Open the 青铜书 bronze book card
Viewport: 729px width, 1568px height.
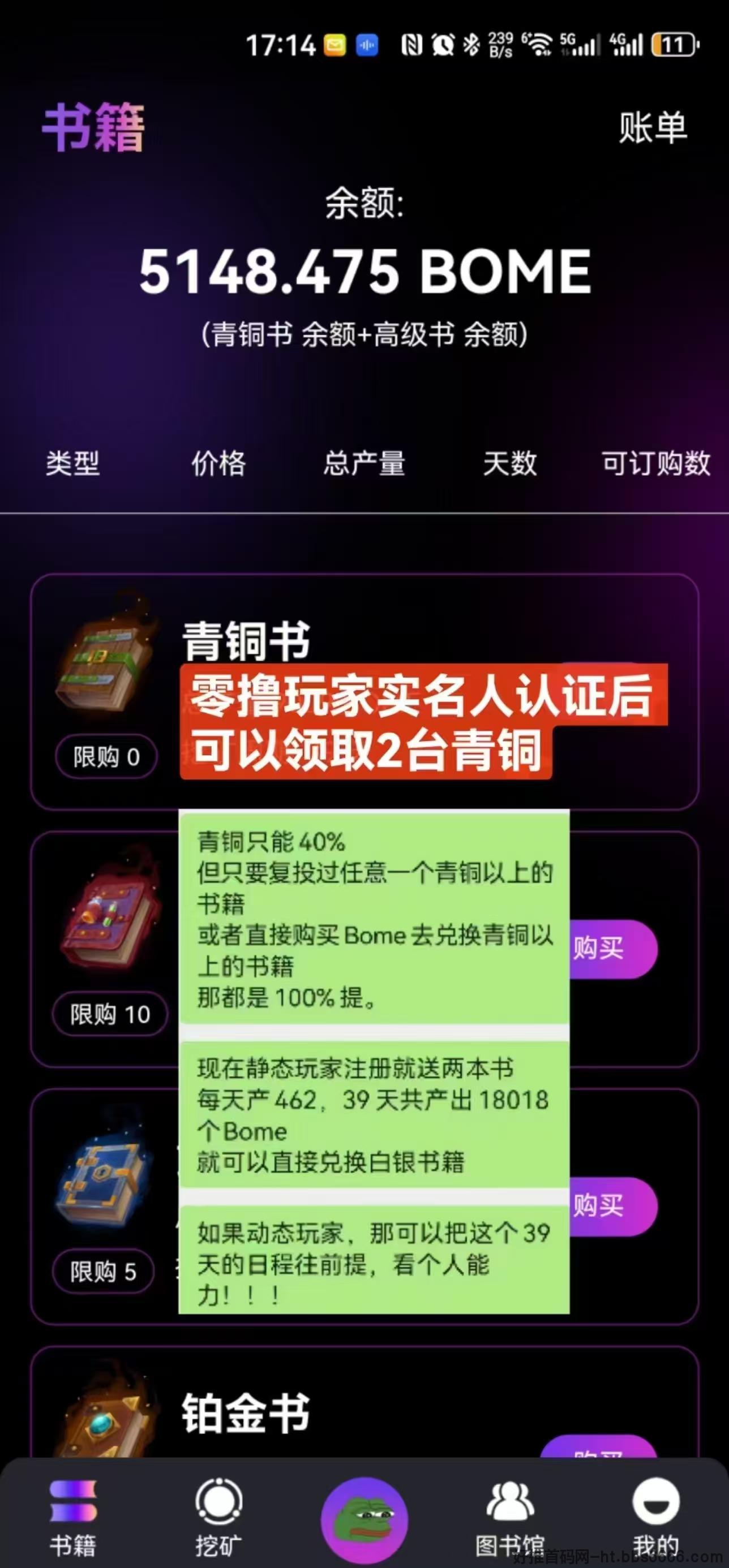(364, 691)
